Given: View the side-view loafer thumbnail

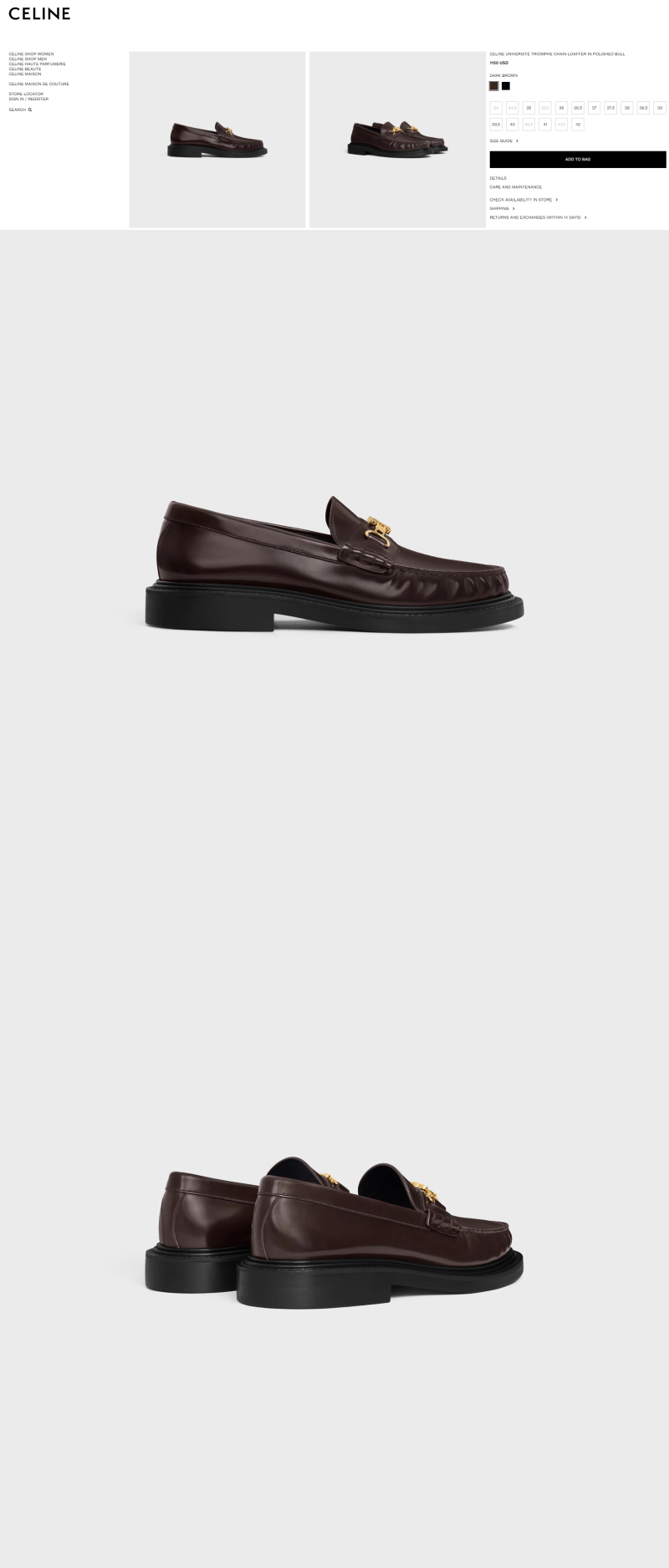Looking at the screenshot, I should pos(217,140).
